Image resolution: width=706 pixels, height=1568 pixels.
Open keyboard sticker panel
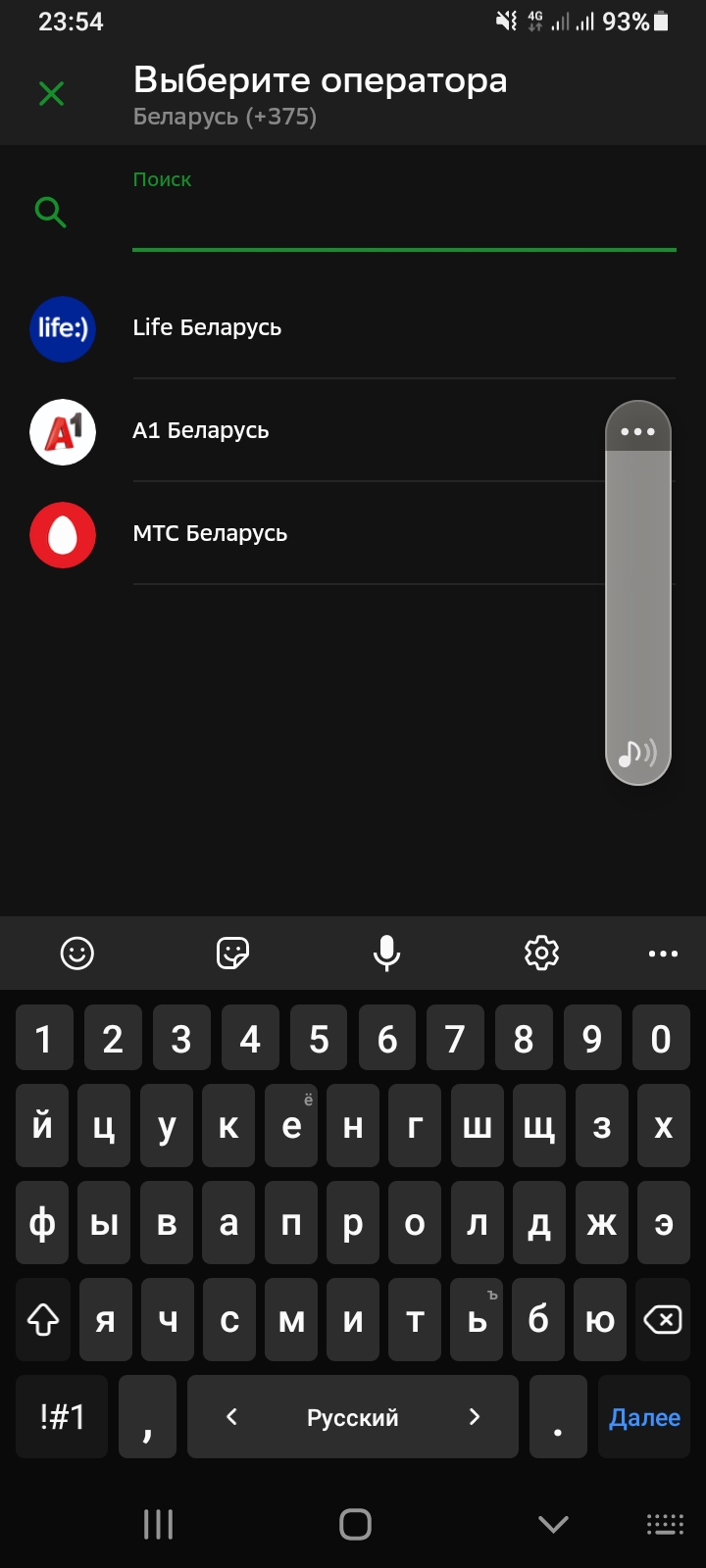pos(232,953)
